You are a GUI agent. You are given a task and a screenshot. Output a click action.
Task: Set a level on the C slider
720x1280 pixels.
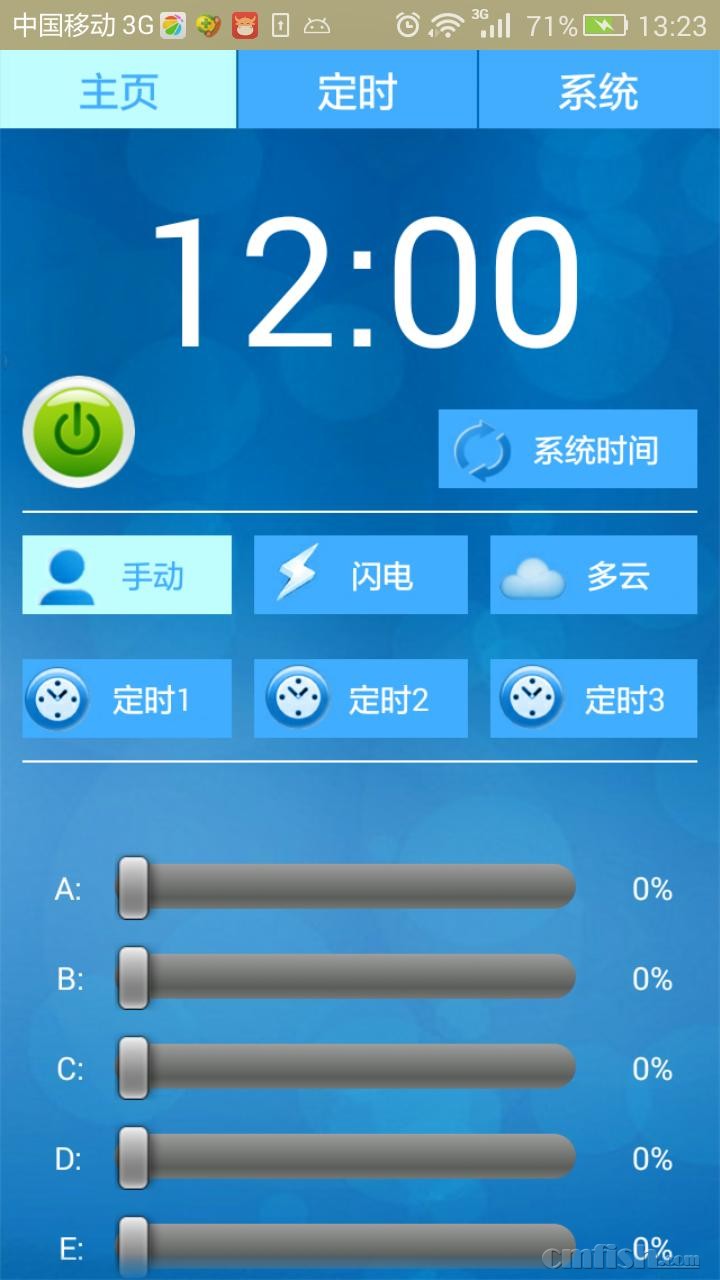346,1067
